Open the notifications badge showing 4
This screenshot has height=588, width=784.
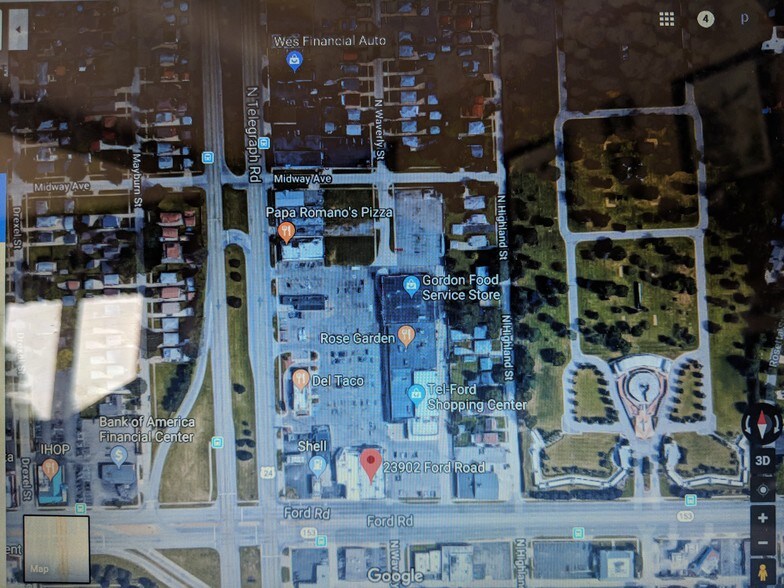[706, 19]
